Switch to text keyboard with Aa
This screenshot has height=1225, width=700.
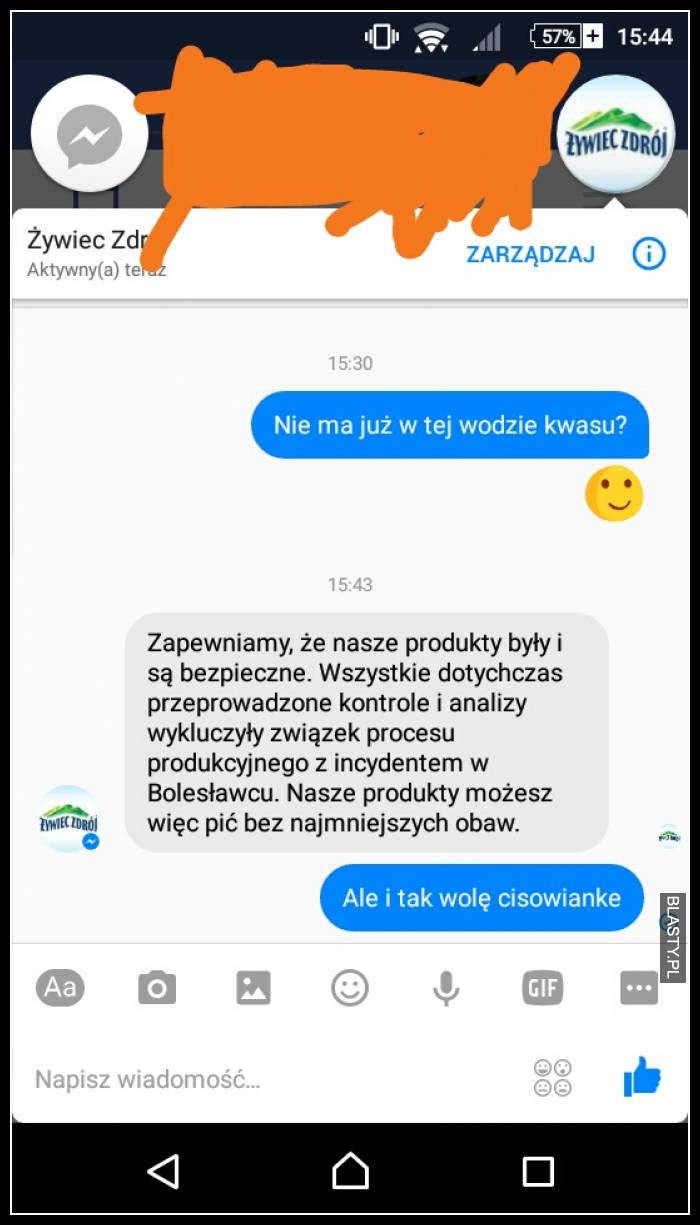[x=60, y=988]
